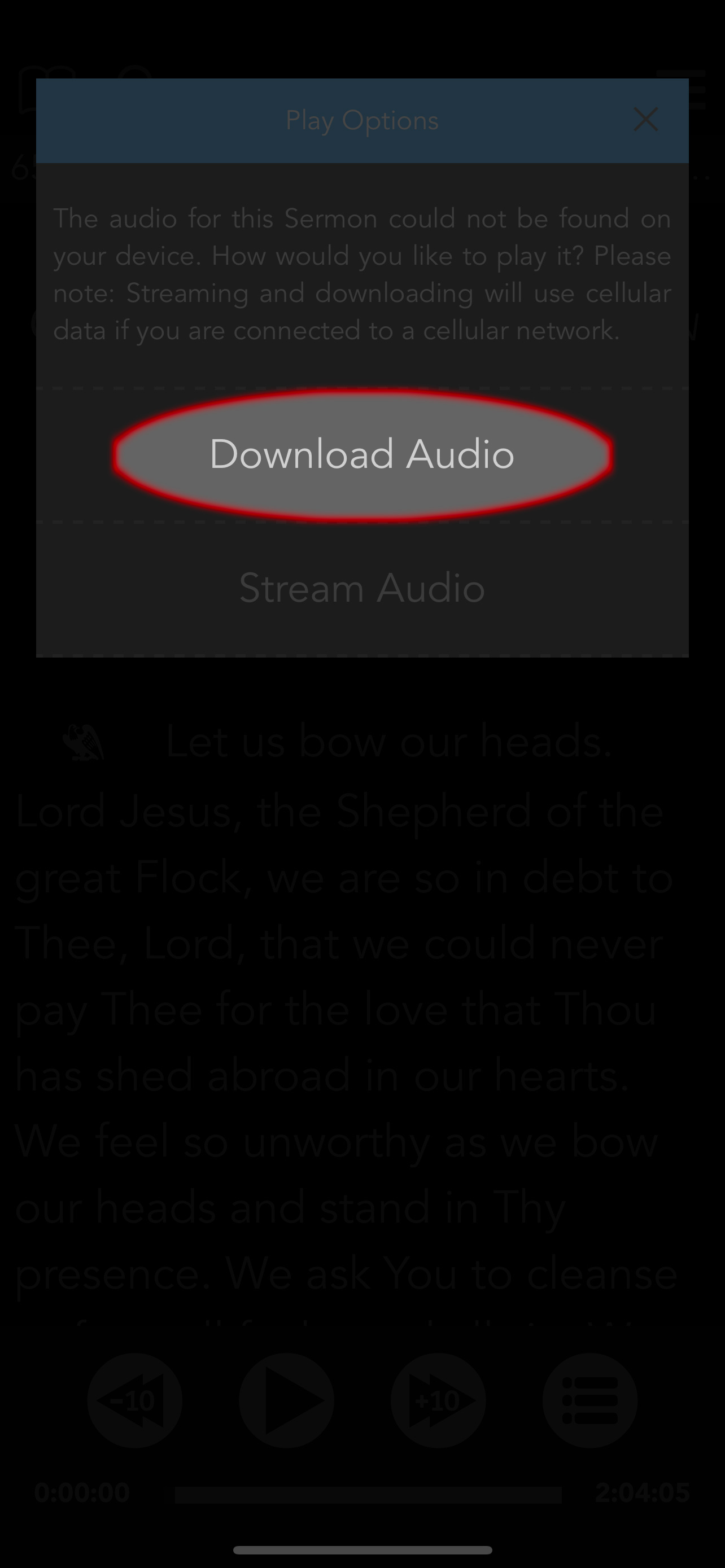
Task: Close the Play Options dialog
Action: tap(645, 120)
